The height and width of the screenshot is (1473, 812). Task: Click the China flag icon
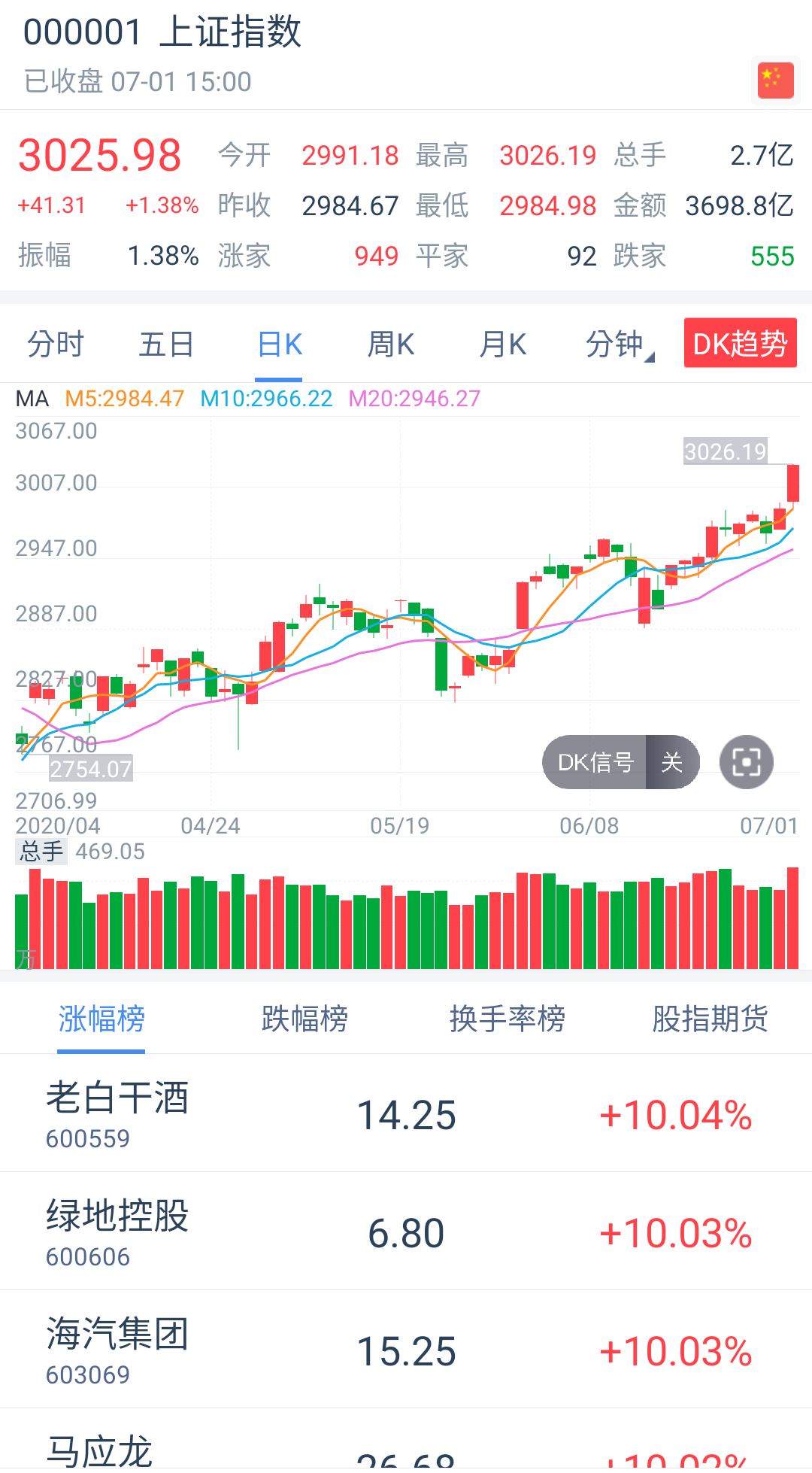tap(775, 78)
